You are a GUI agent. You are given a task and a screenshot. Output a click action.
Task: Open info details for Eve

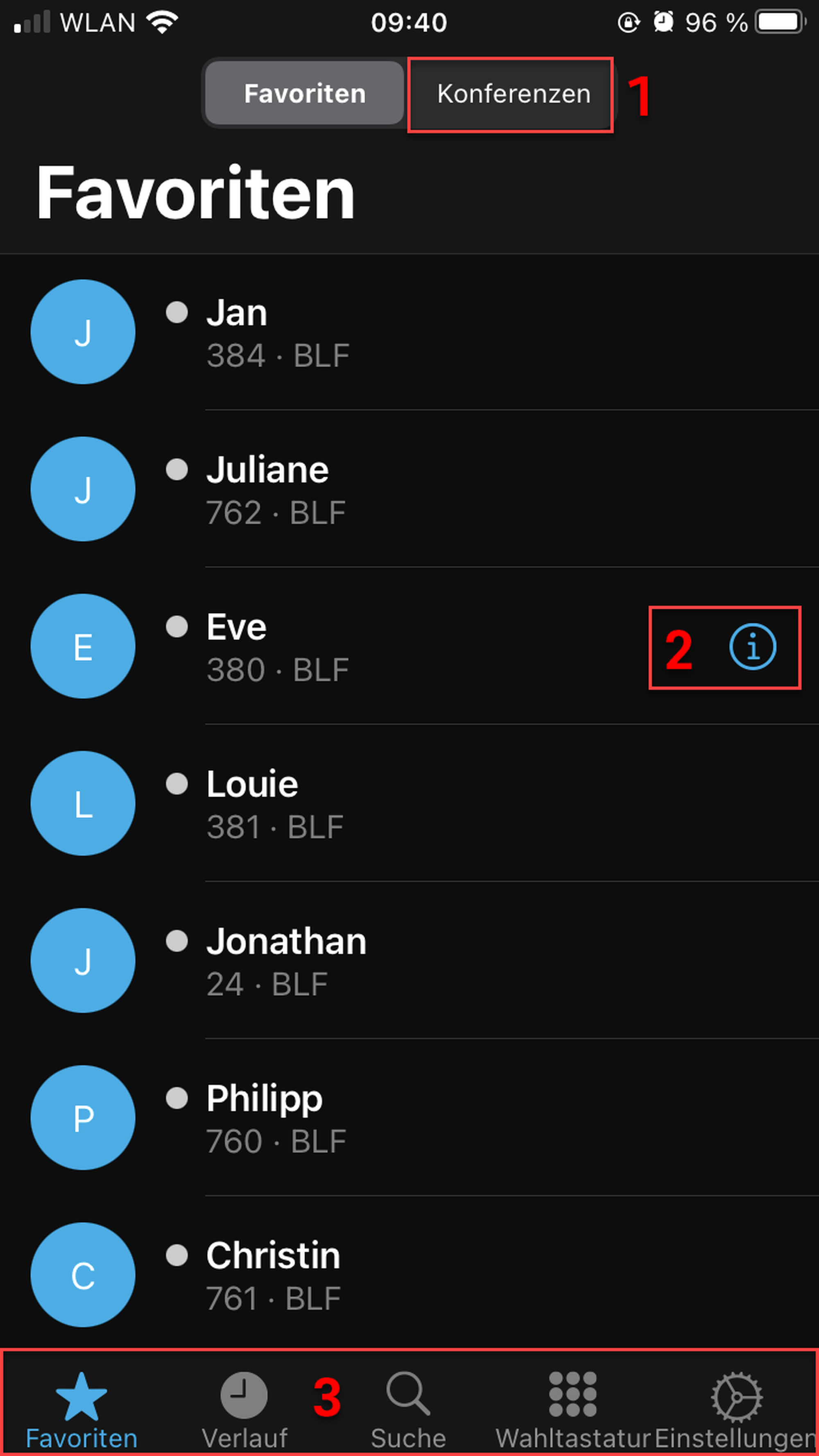click(x=752, y=647)
